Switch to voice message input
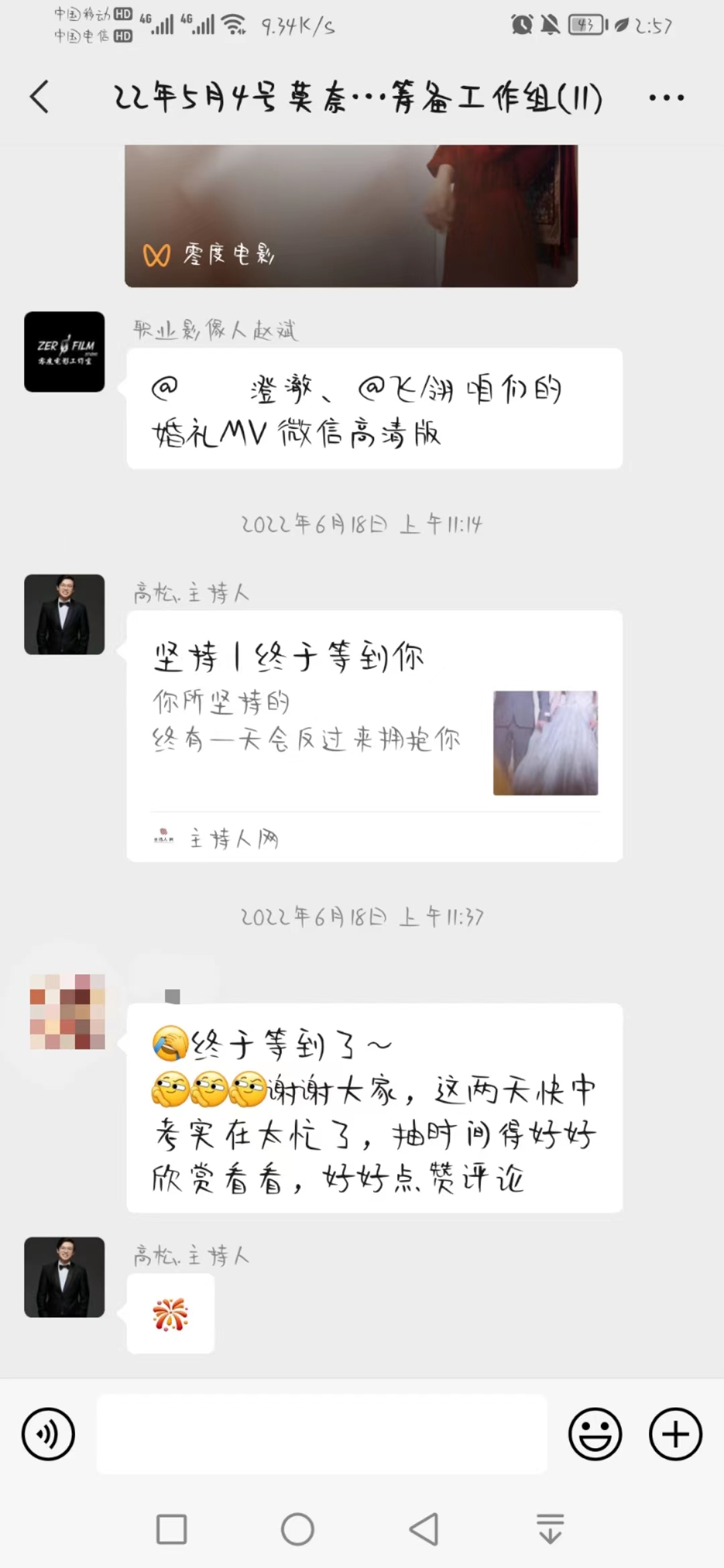The width and height of the screenshot is (724, 1568). tap(48, 1434)
